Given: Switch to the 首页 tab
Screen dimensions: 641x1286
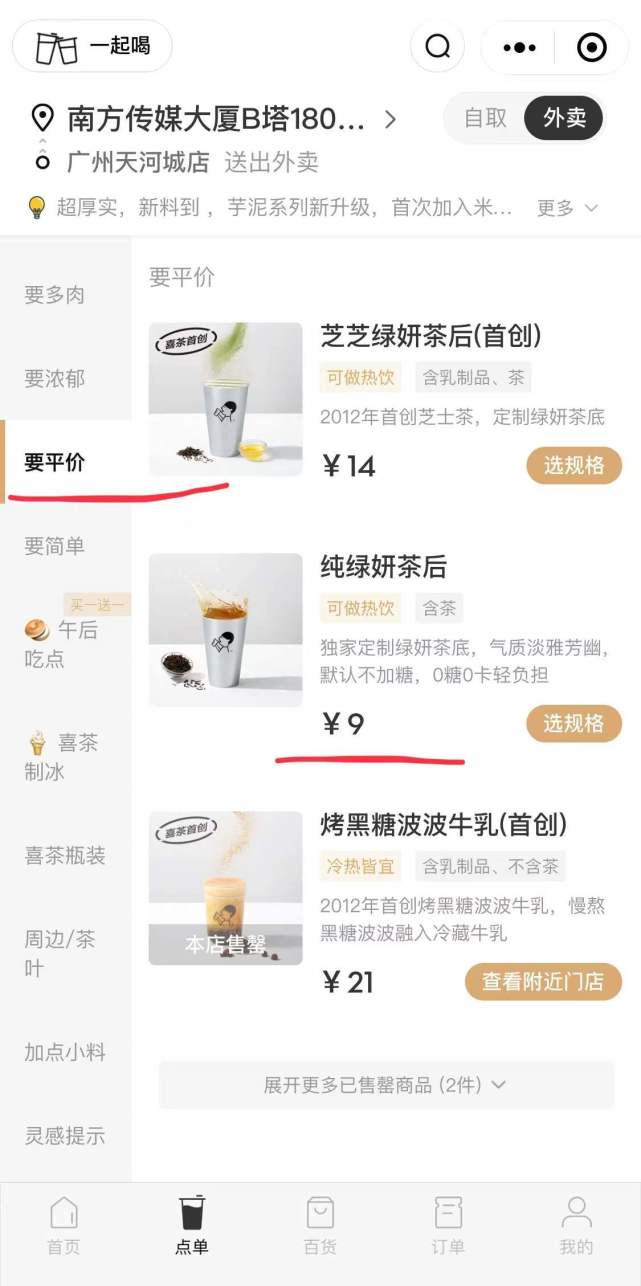Looking at the screenshot, I should point(64,1225).
